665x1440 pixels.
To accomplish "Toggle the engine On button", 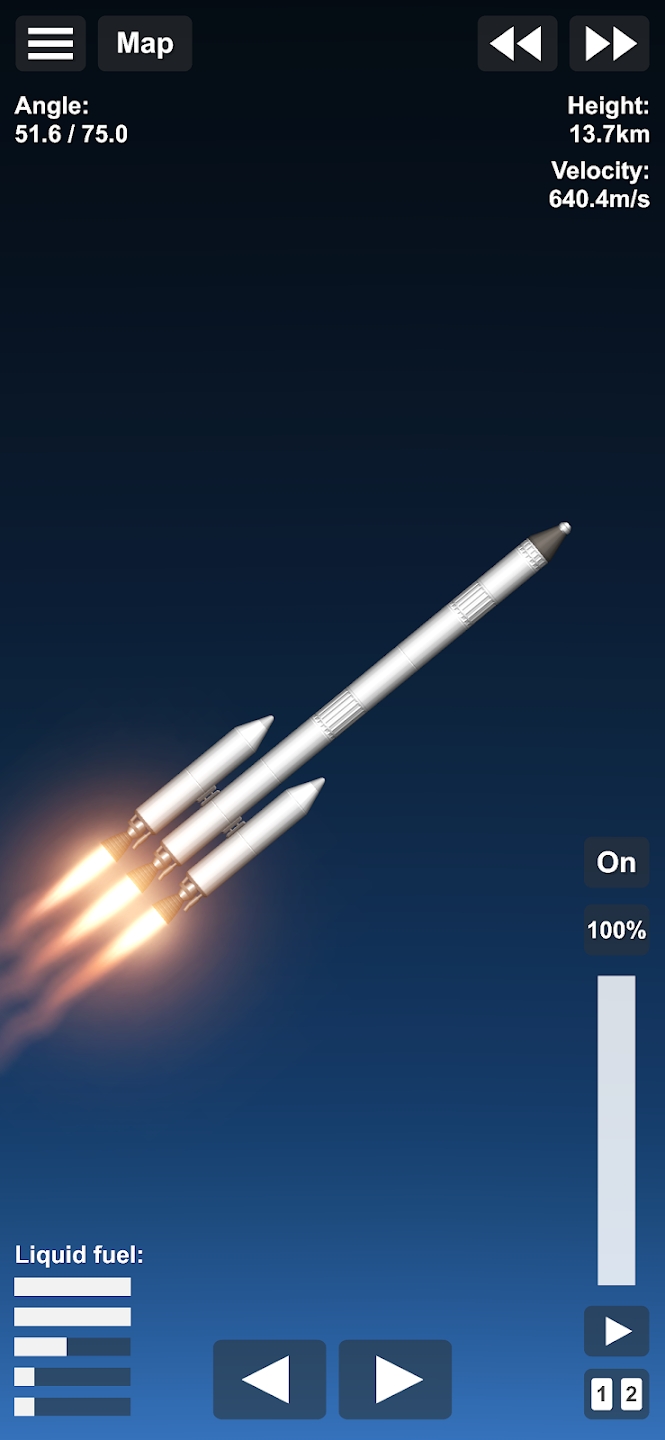I will (x=616, y=862).
